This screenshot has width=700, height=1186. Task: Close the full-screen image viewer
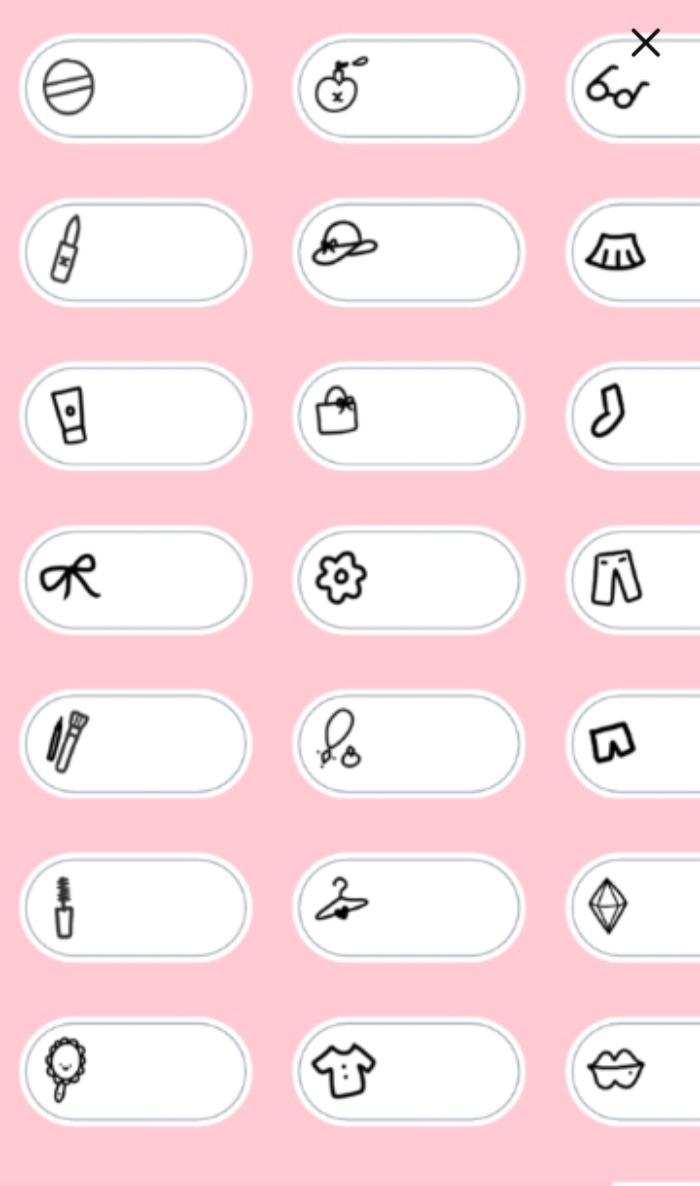pos(645,43)
